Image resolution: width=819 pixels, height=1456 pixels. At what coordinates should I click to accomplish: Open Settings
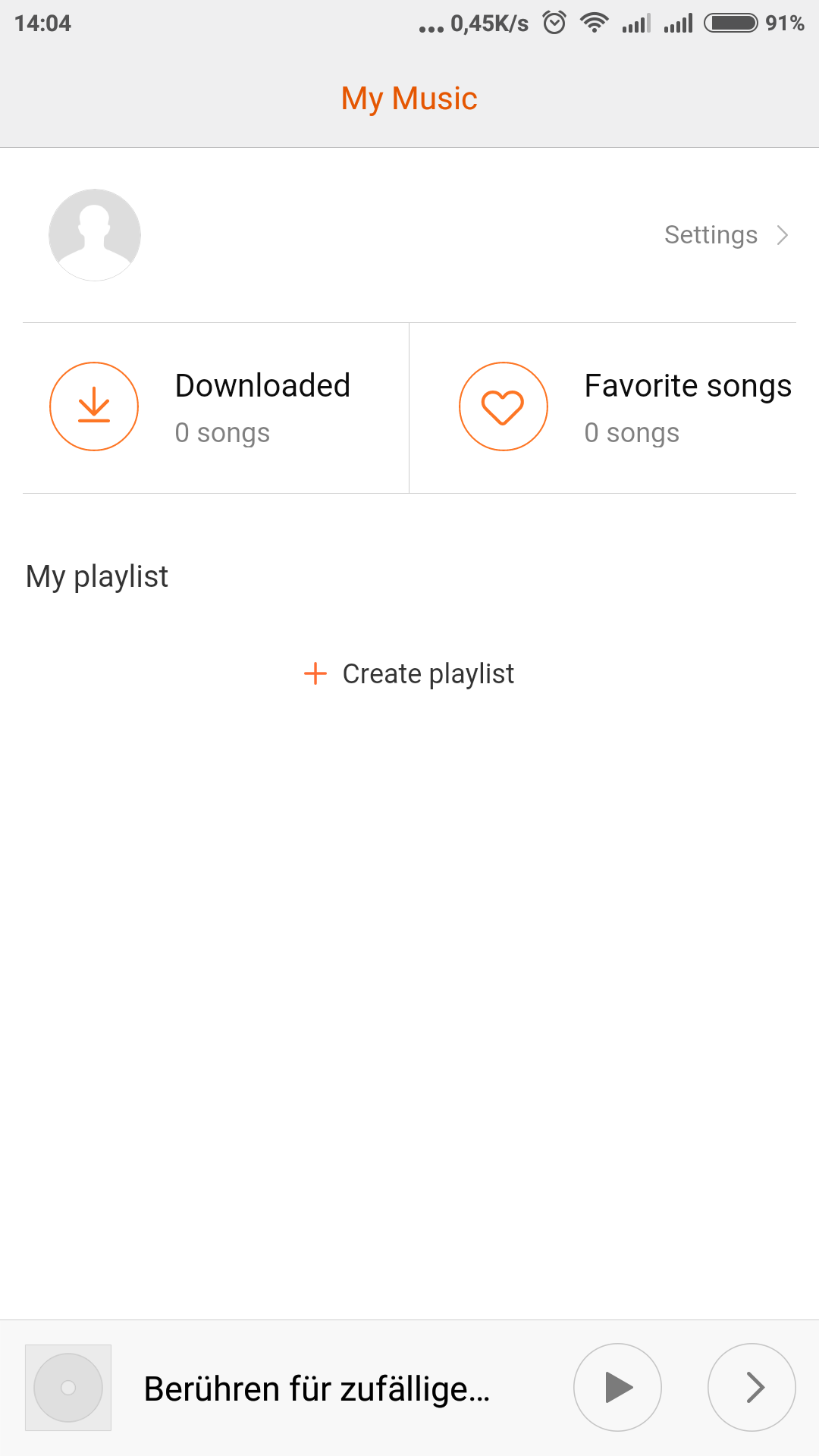pyautogui.click(x=726, y=235)
